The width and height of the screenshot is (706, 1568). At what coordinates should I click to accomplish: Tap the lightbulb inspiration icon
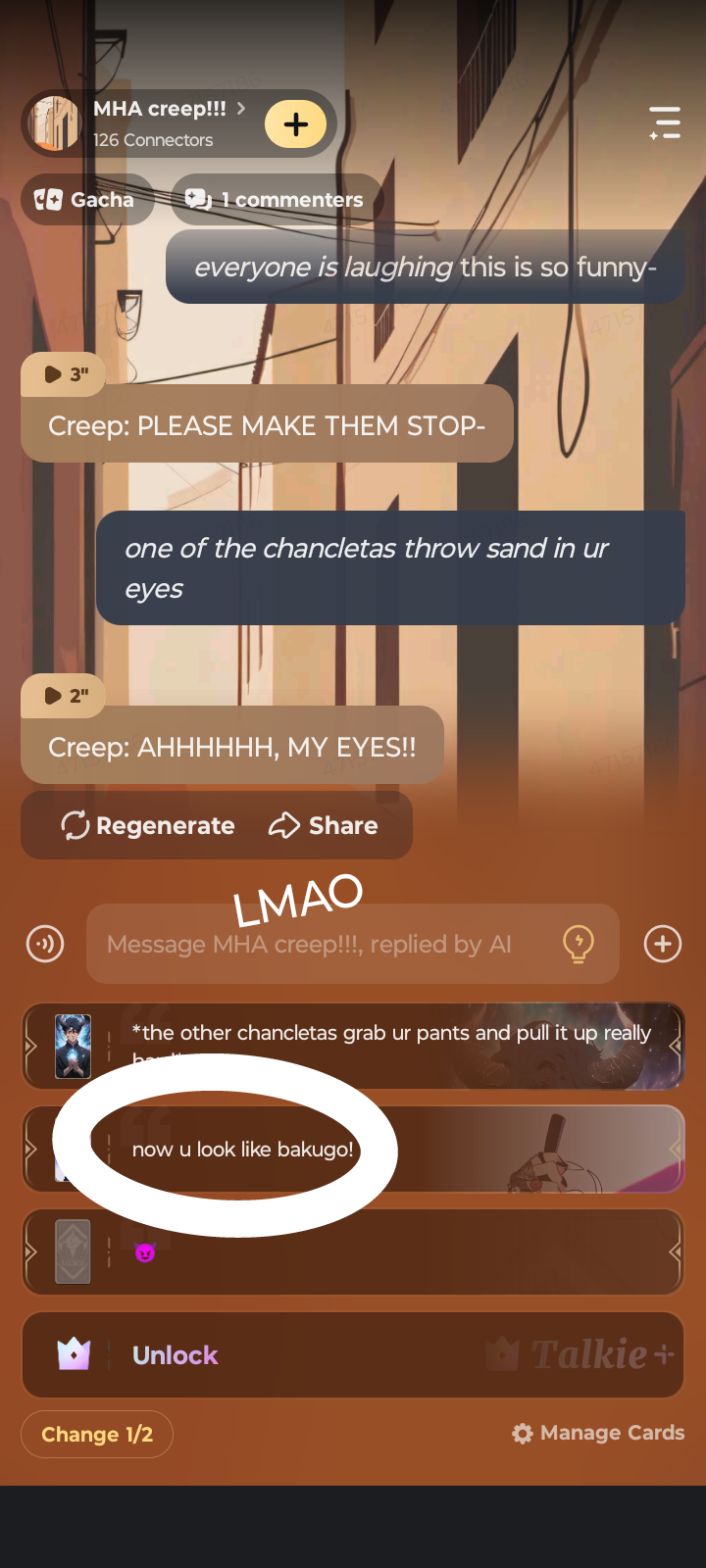tap(579, 944)
